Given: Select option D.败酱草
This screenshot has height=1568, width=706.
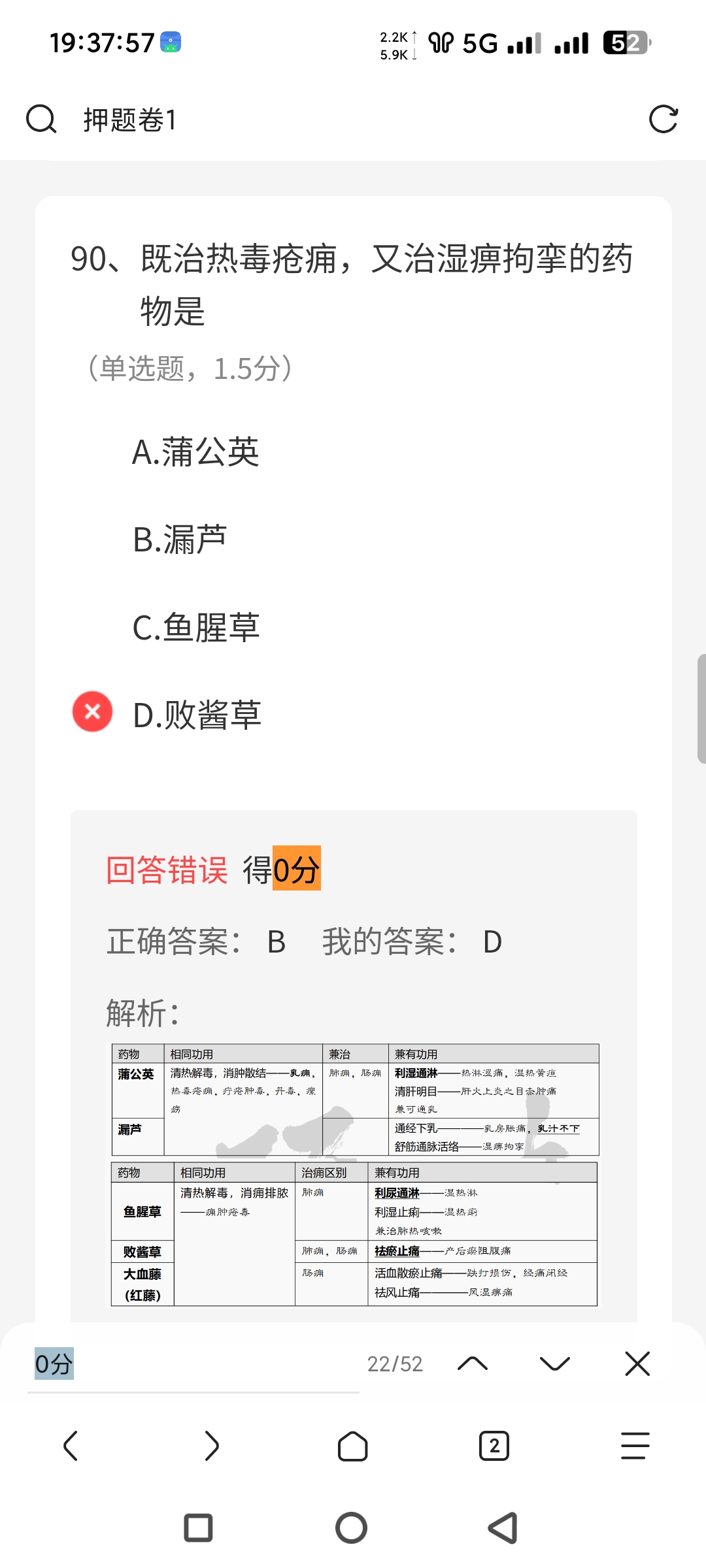Looking at the screenshot, I should (x=197, y=715).
